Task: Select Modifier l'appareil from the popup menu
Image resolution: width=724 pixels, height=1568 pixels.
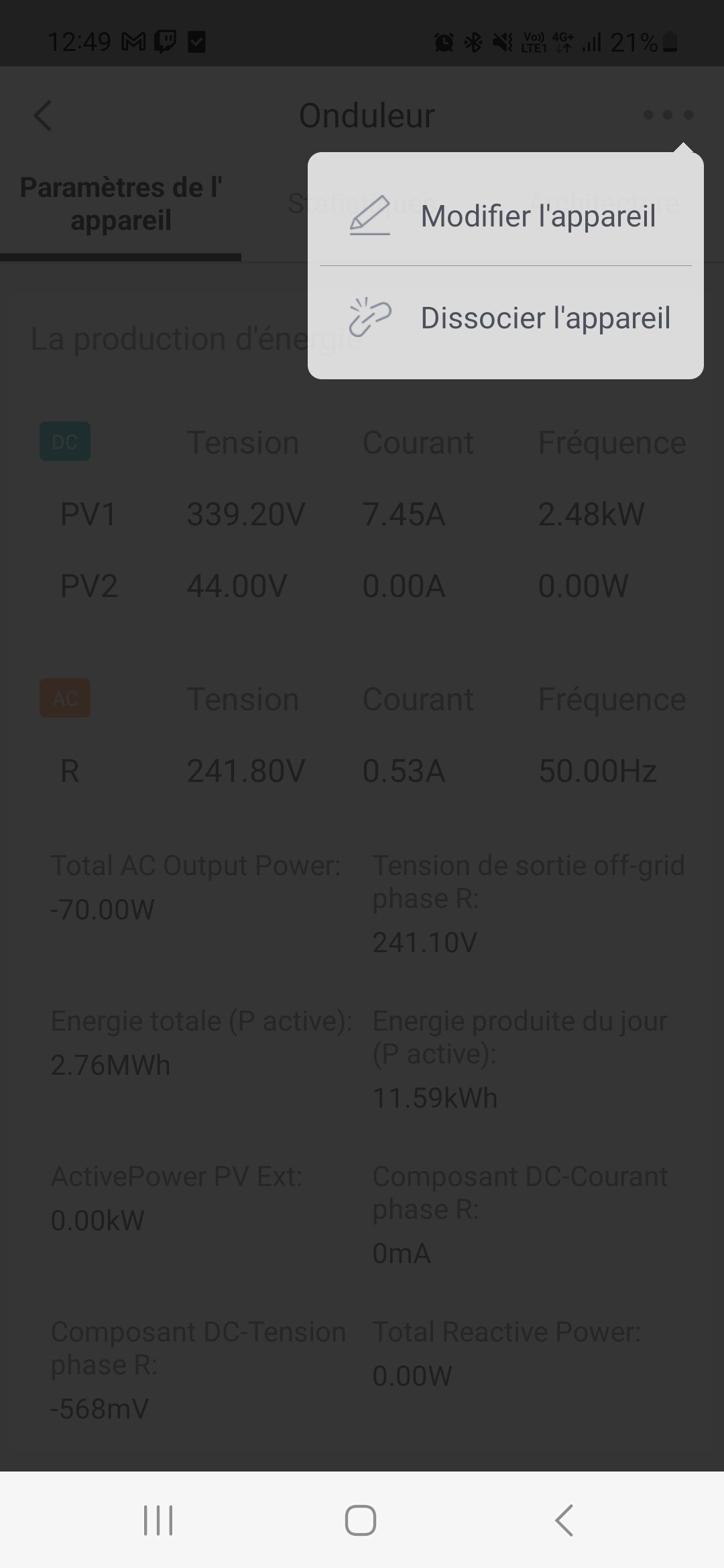Action: click(x=505, y=216)
